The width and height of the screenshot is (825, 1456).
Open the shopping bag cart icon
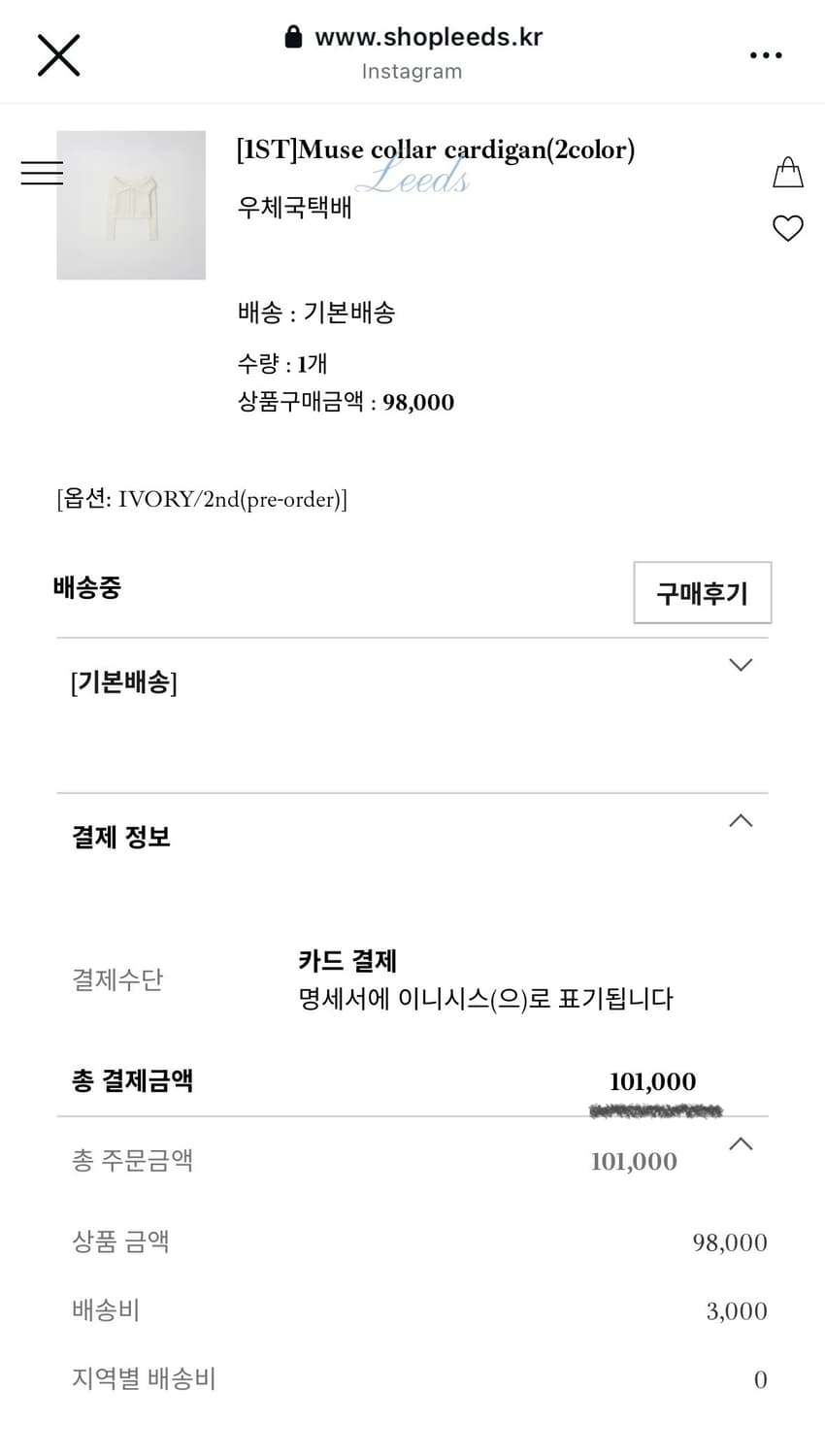[787, 171]
